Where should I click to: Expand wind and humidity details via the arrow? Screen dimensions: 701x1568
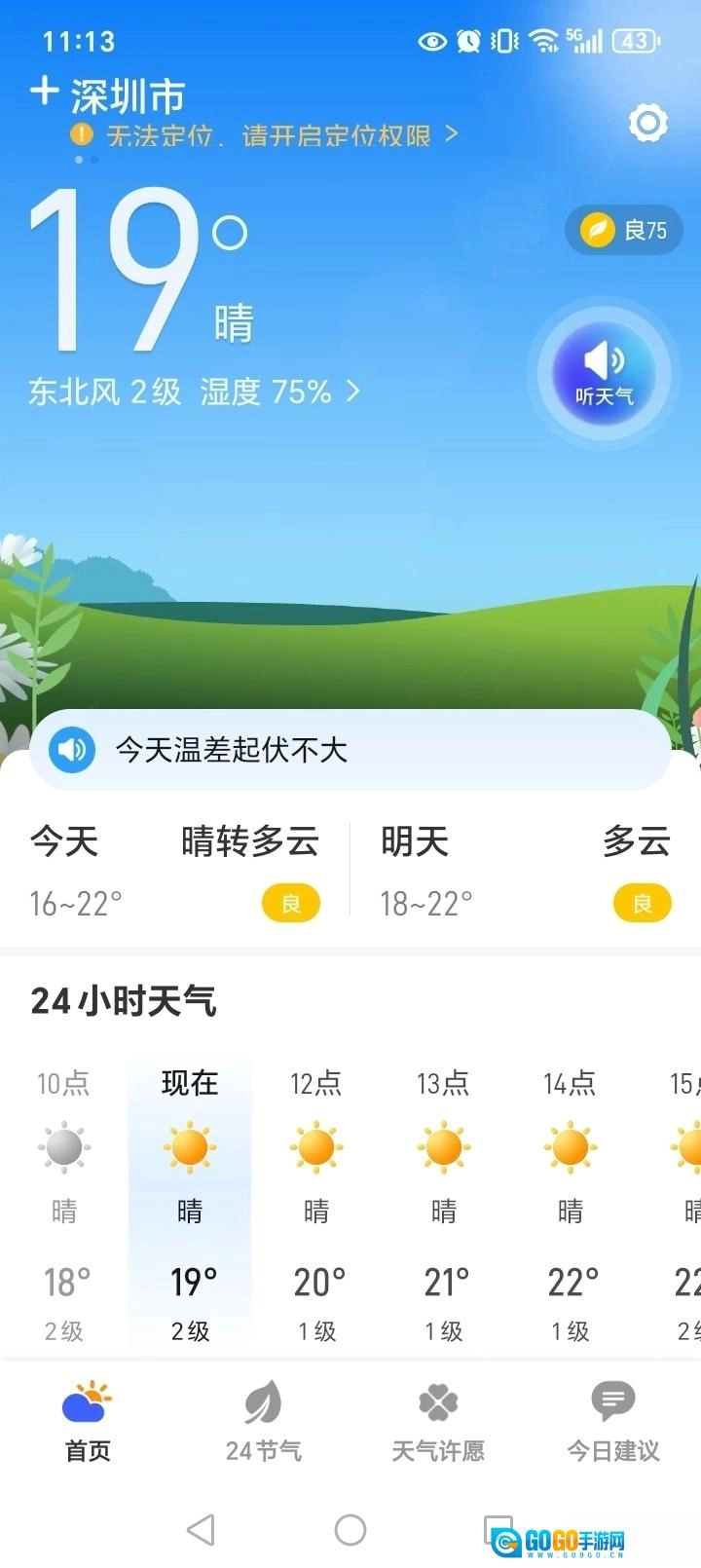[x=351, y=391]
